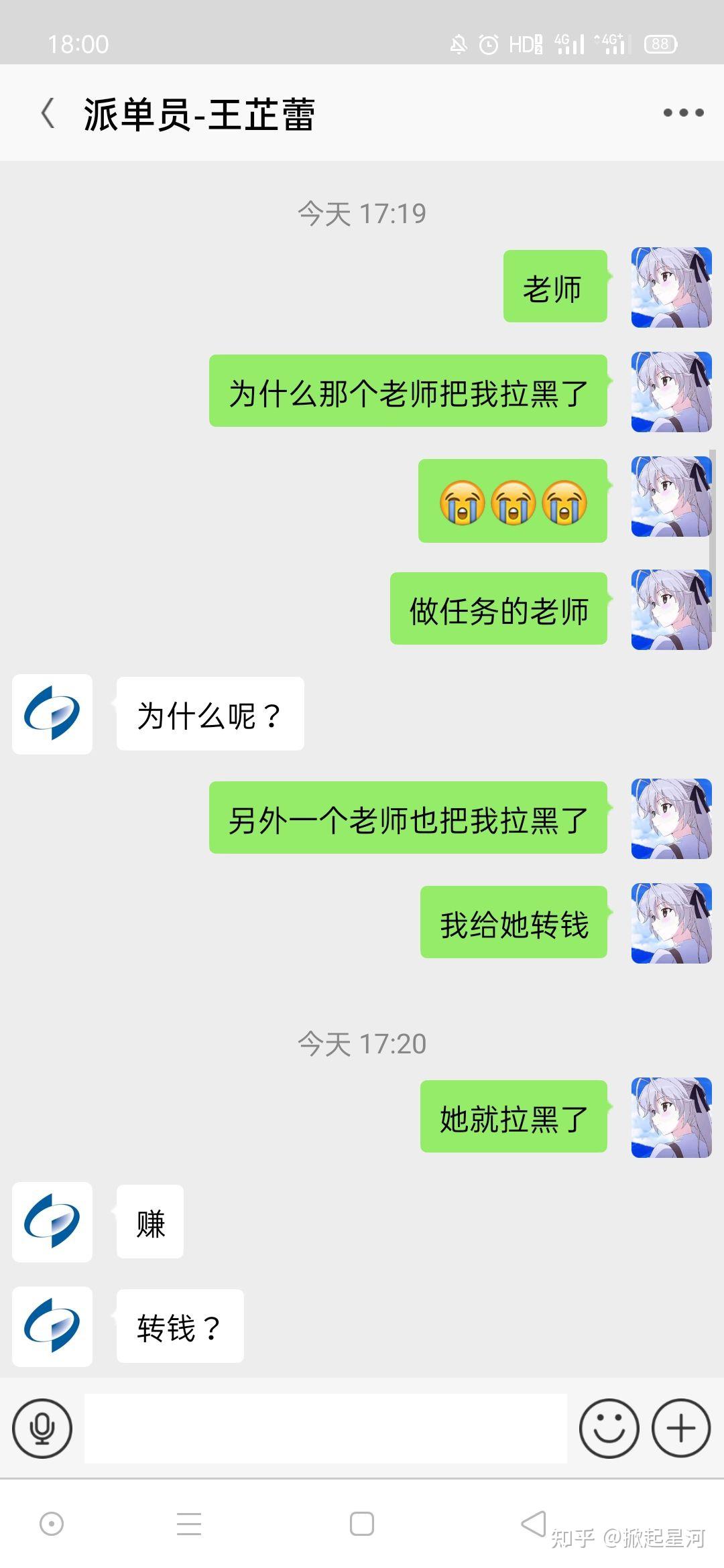Open recent apps from navigation bar
Viewport: 724px width, 1568px height.
coord(189,1524)
